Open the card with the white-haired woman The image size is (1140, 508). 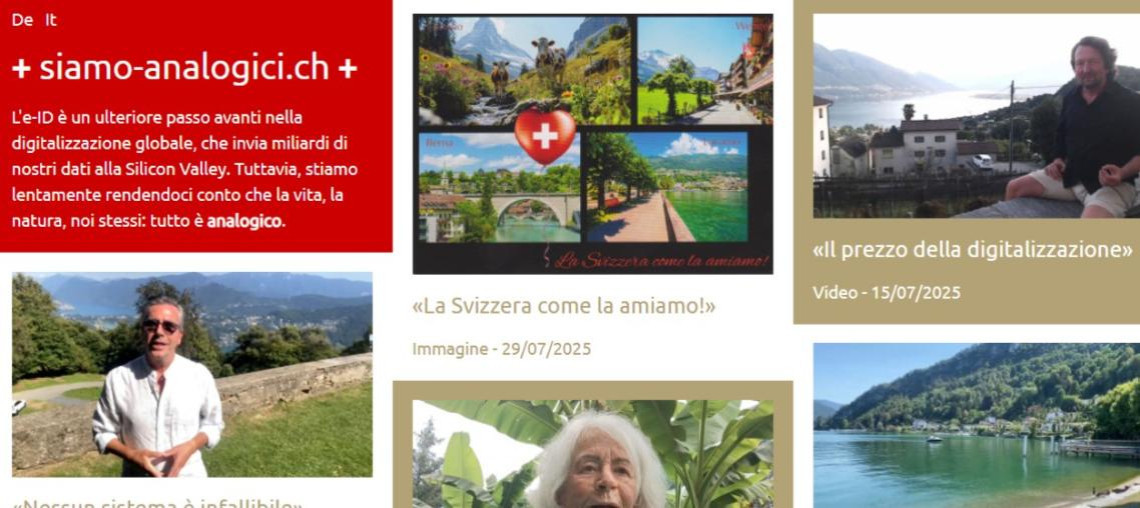click(x=592, y=455)
